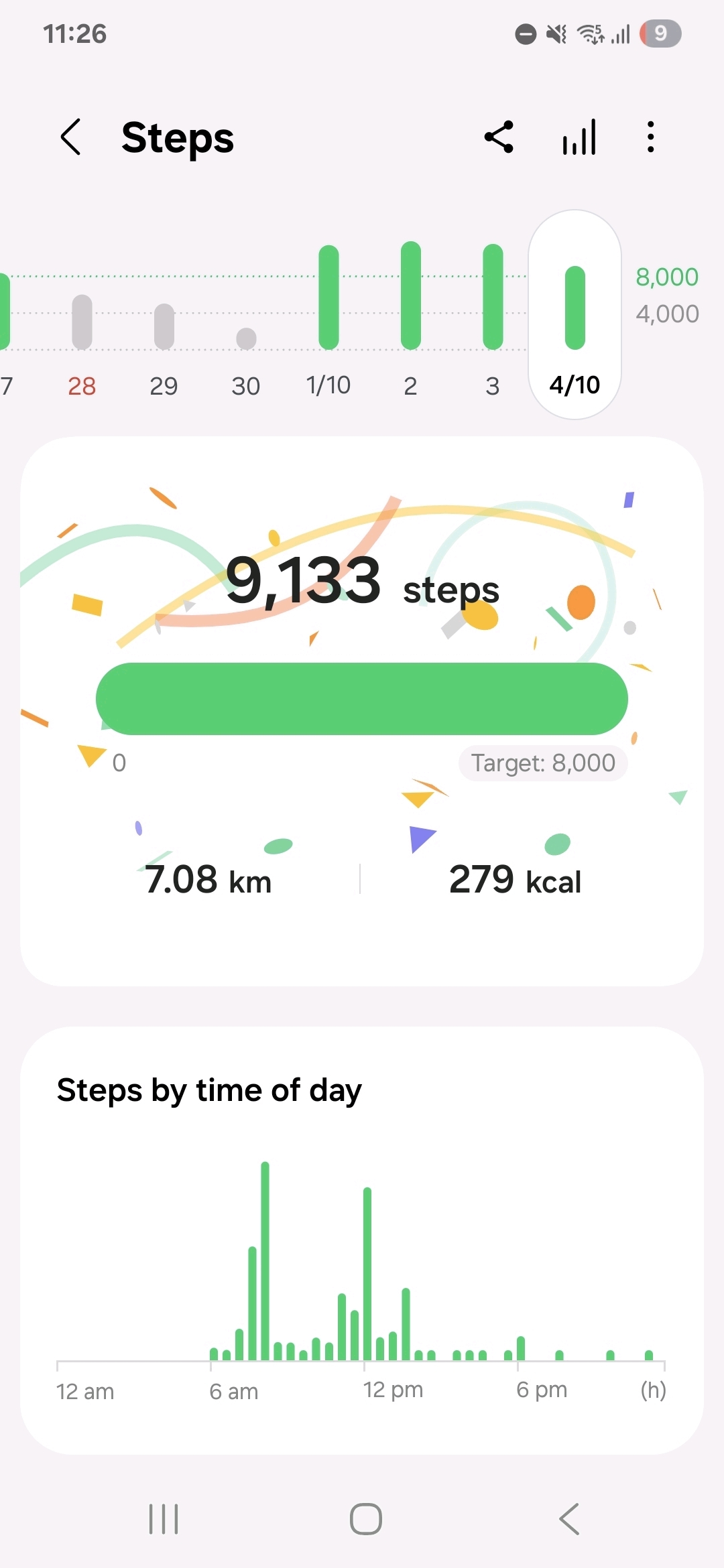Tap the Target: 8,000 chip
This screenshot has height=1568, width=724.
[x=543, y=763]
